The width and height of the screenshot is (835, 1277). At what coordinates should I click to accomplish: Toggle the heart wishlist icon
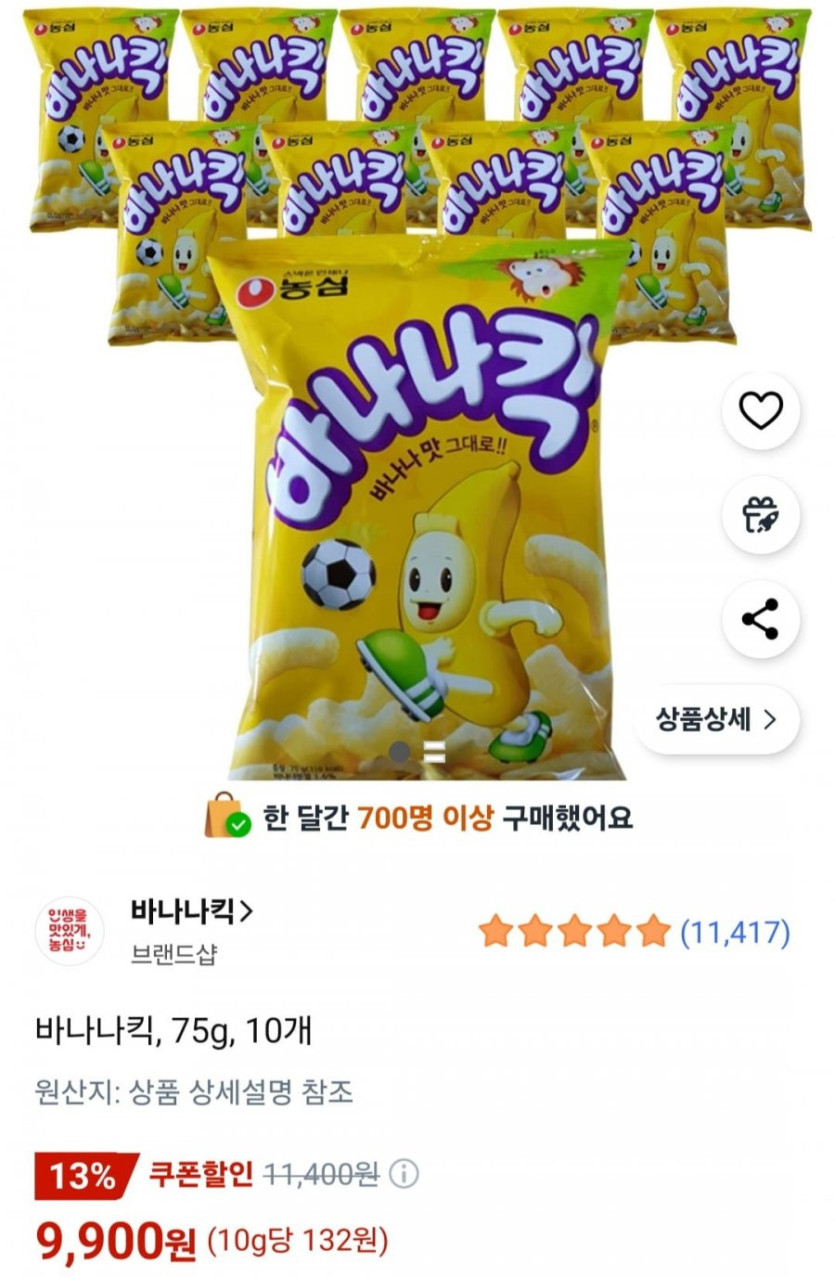pyautogui.click(x=762, y=413)
